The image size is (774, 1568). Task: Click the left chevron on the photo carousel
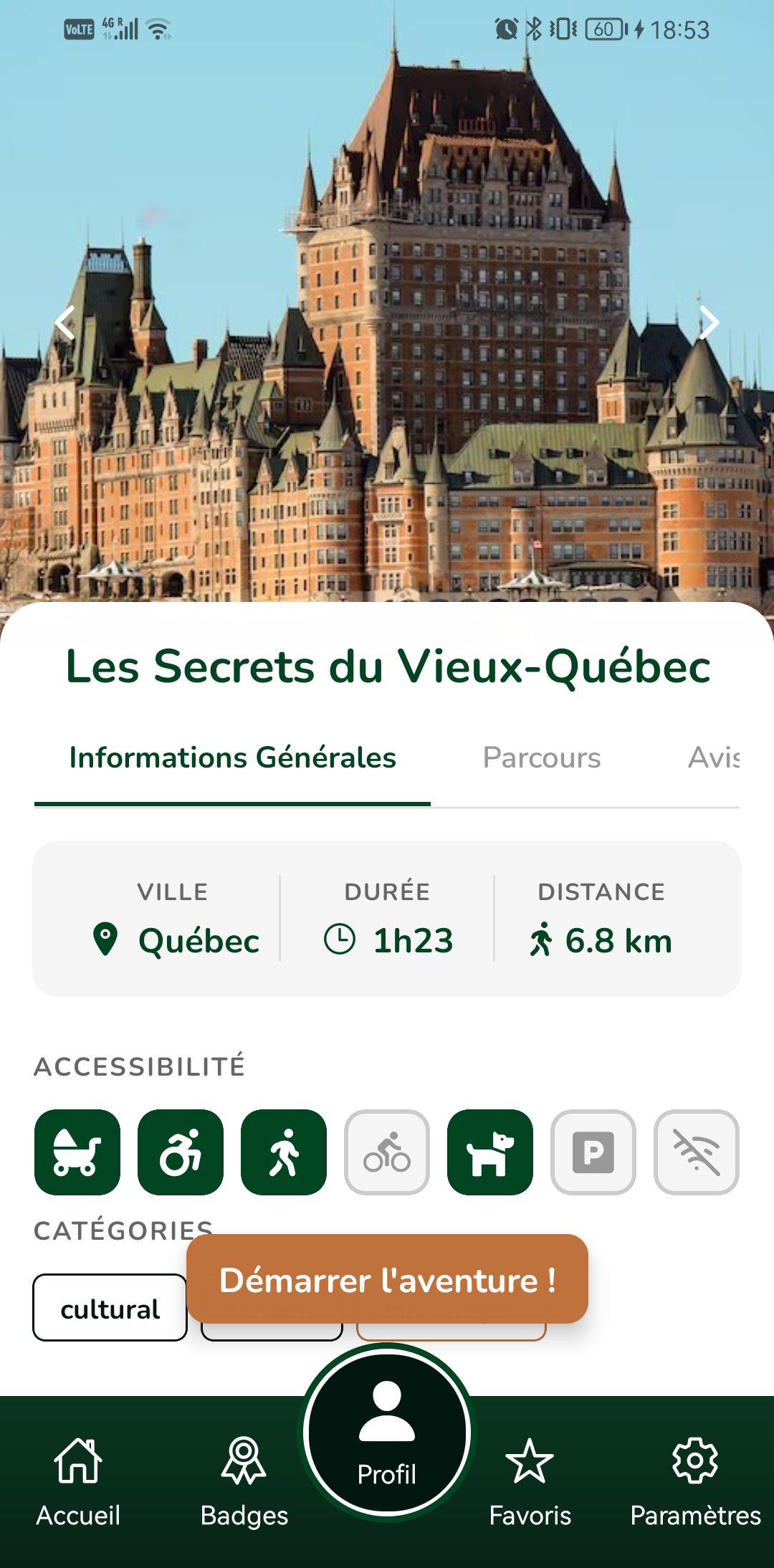[65, 322]
